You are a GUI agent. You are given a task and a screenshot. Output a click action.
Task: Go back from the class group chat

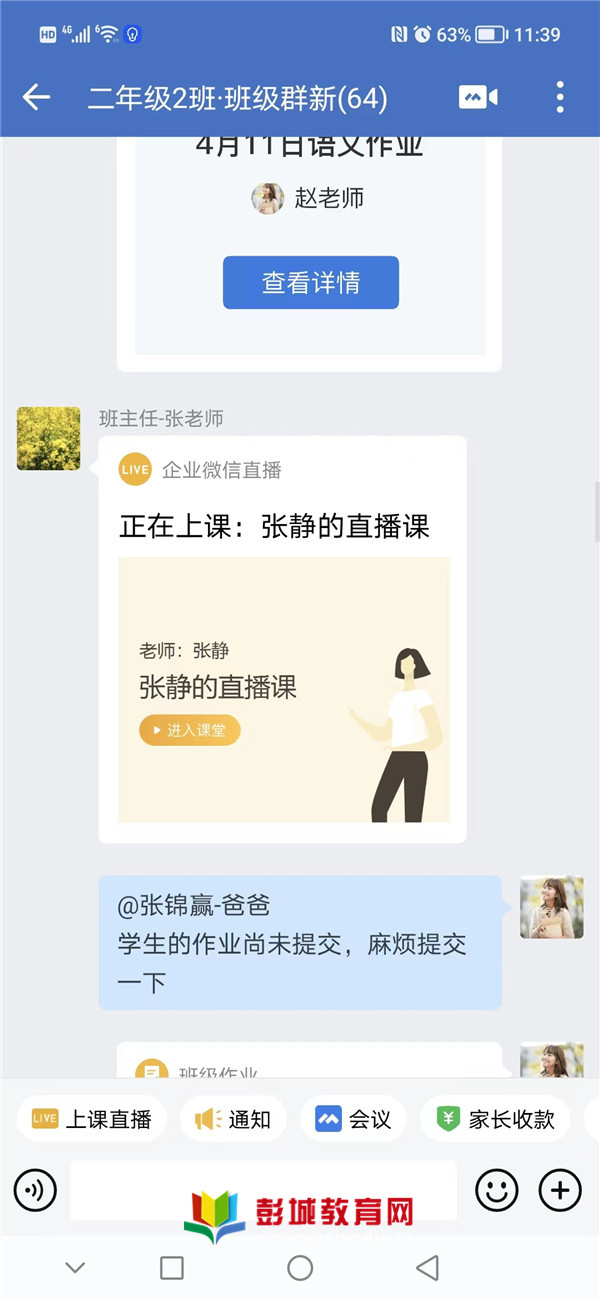click(36, 97)
